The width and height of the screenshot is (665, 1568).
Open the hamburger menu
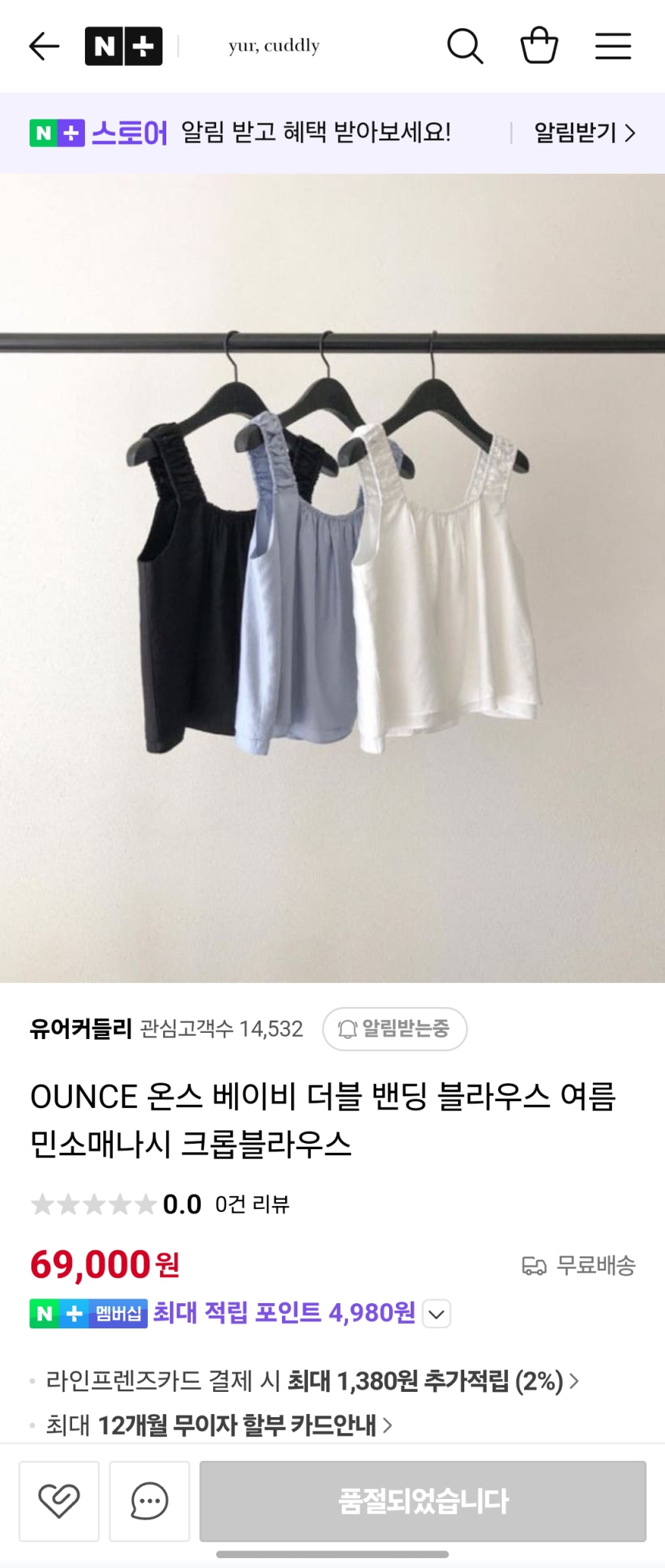click(x=612, y=46)
